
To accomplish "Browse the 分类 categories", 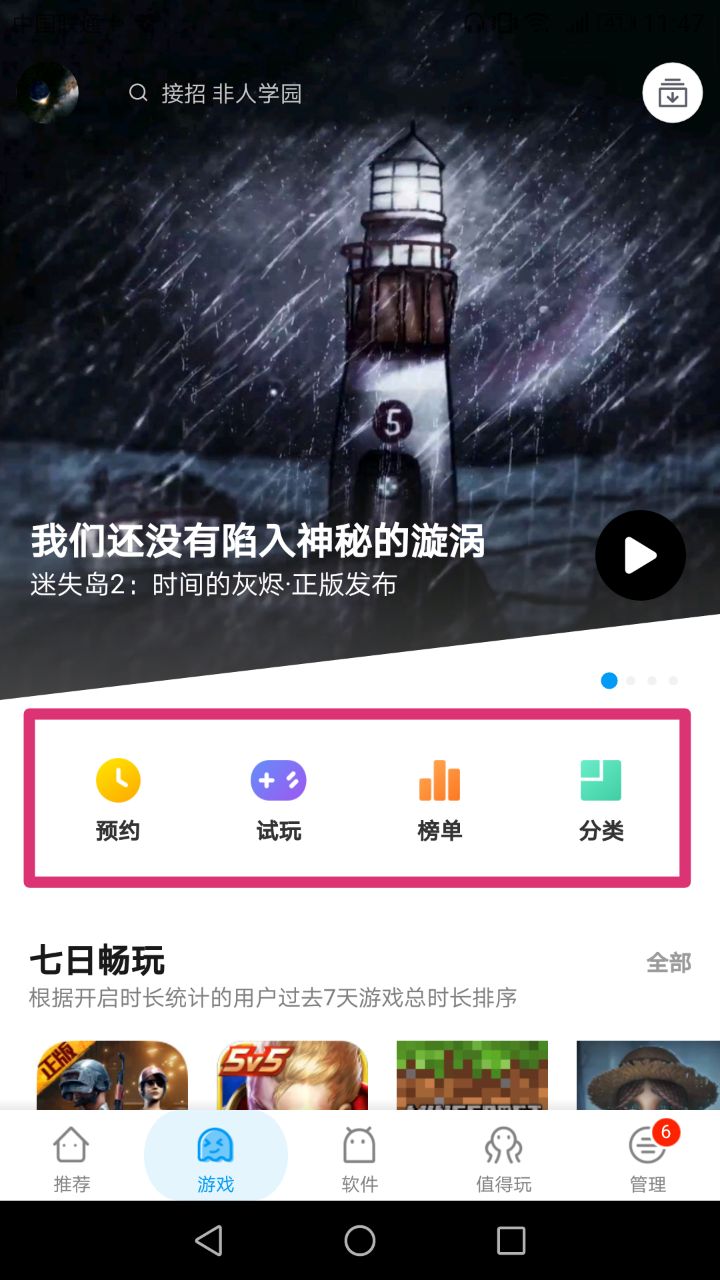I will [x=601, y=799].
